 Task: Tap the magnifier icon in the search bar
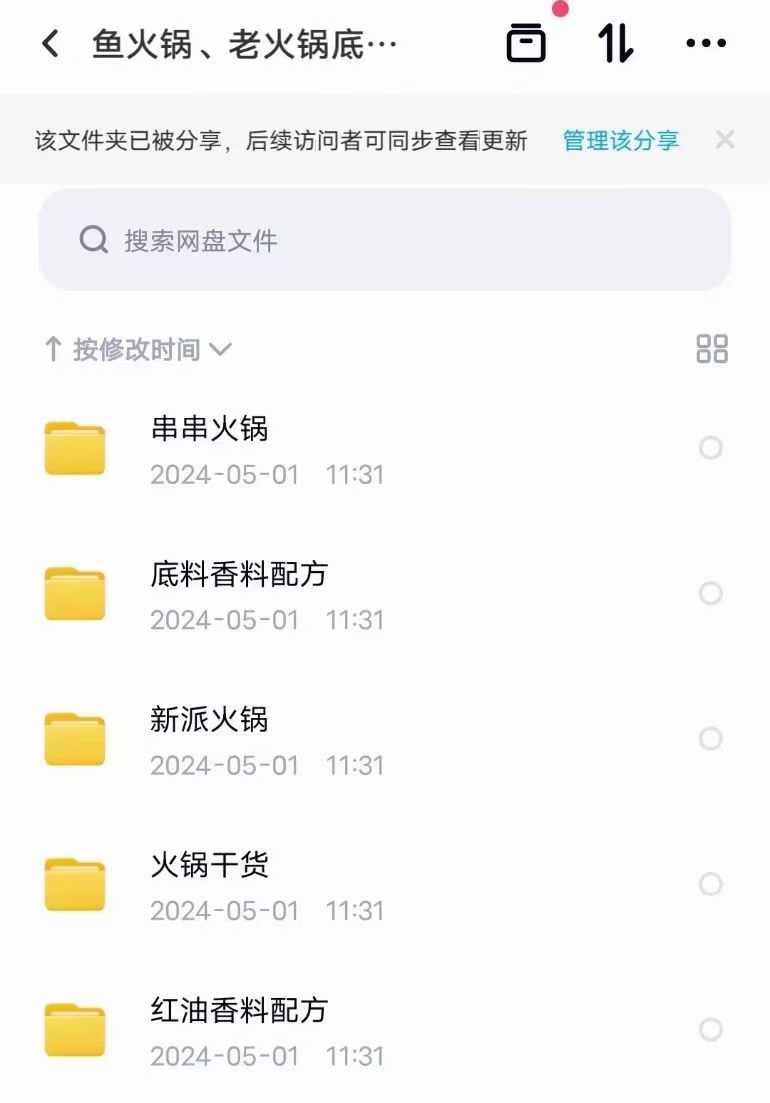click(x=94, y=239)
